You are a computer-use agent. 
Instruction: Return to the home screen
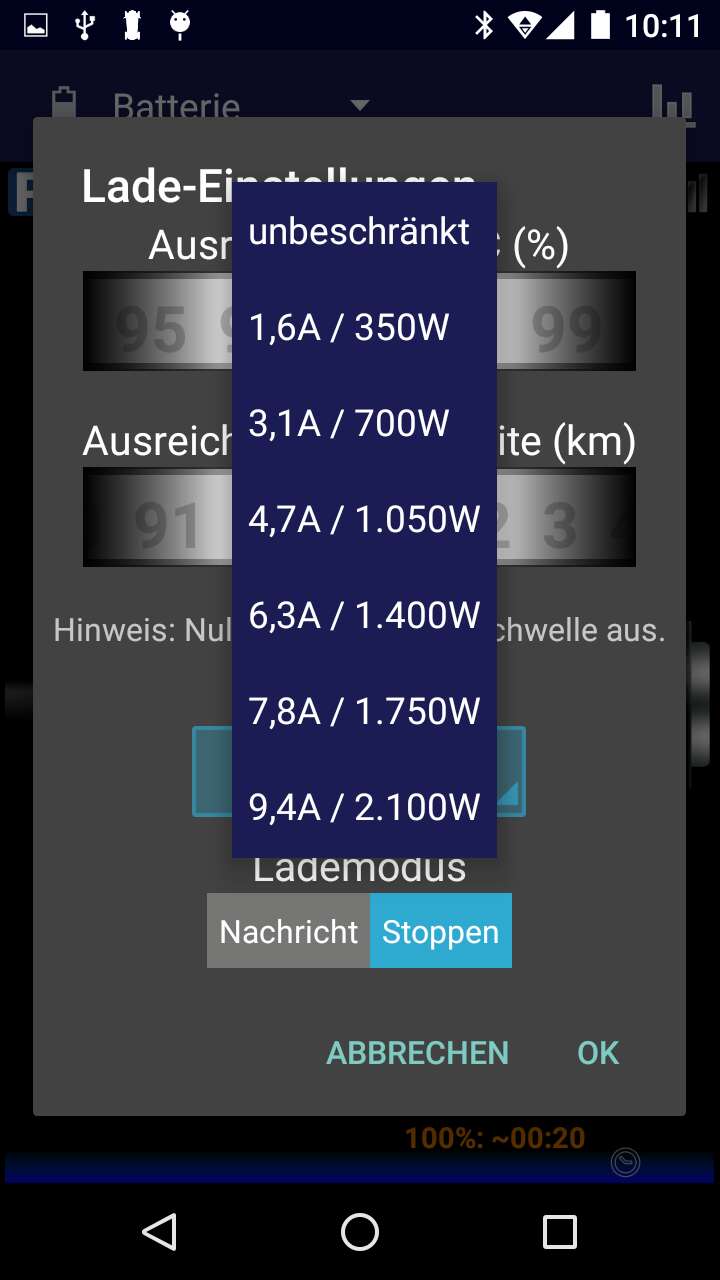[x=360, y=1232]
